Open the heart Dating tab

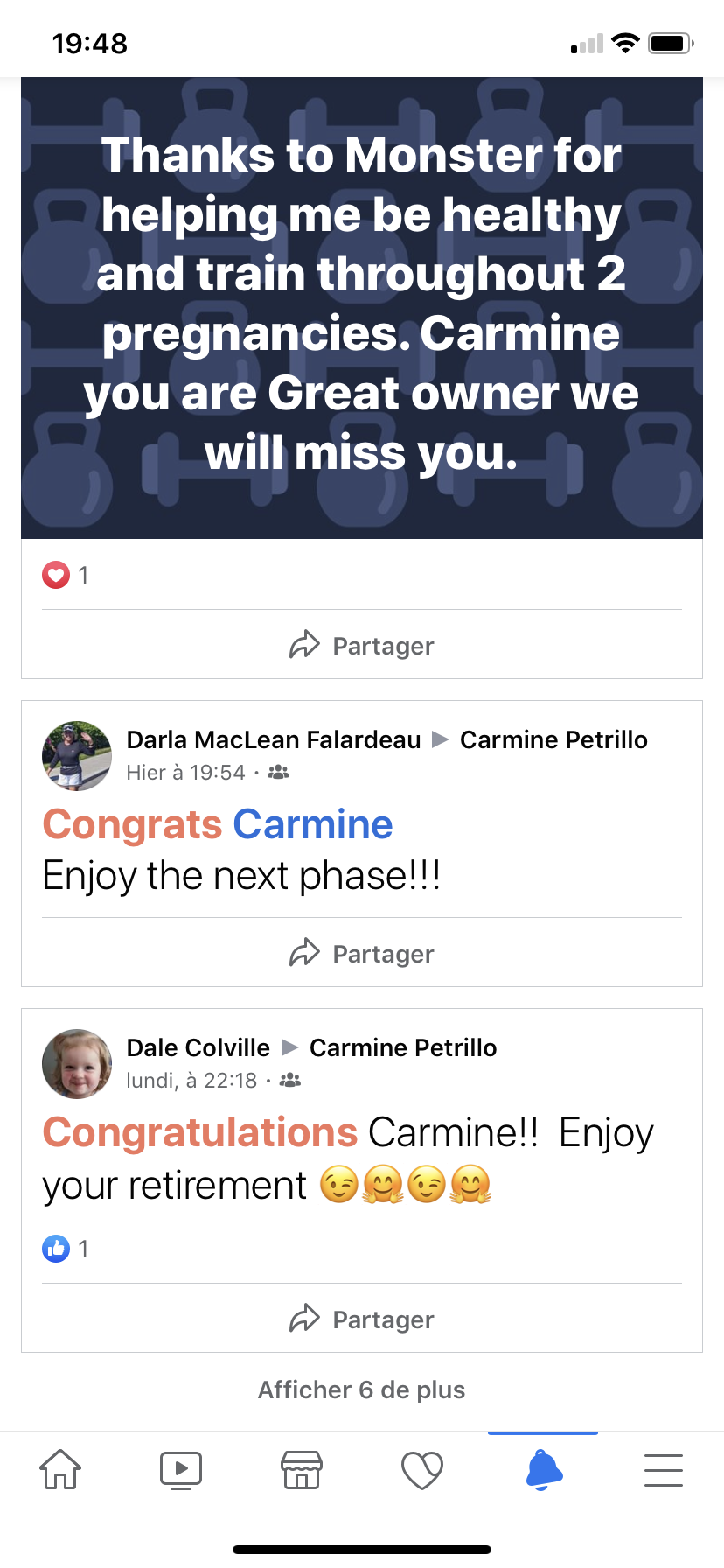coord(422,1470)
